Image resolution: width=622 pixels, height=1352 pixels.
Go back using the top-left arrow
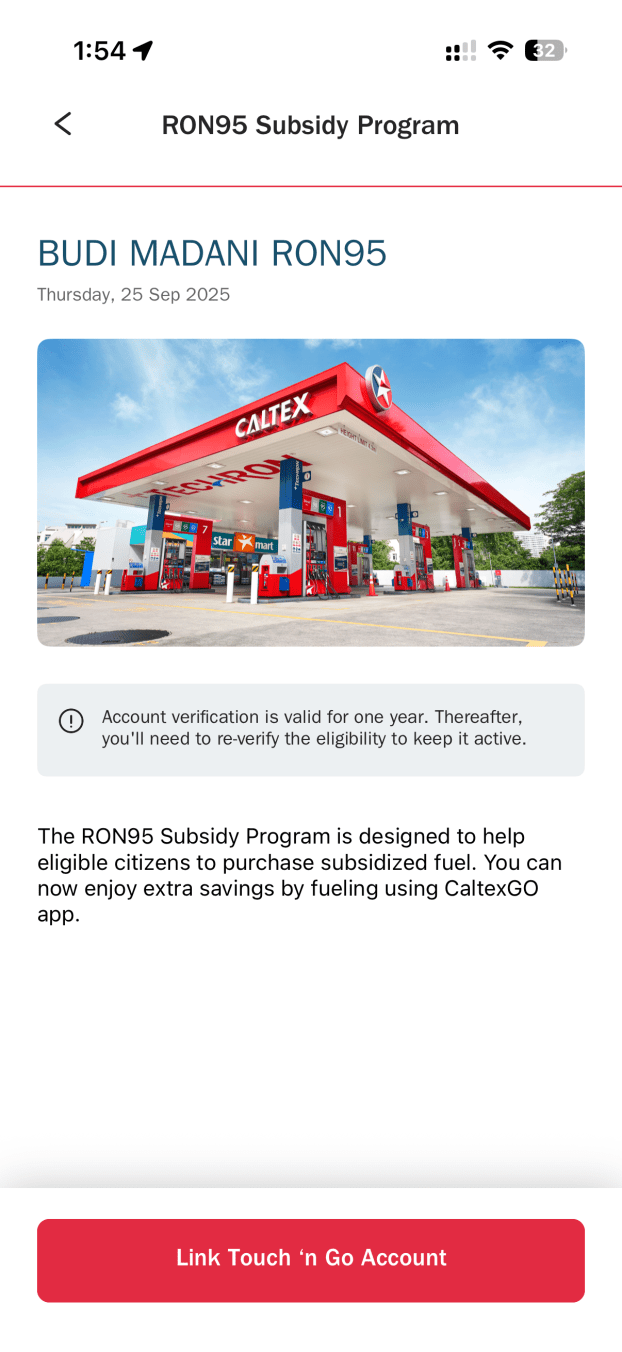tap(63, 124)
